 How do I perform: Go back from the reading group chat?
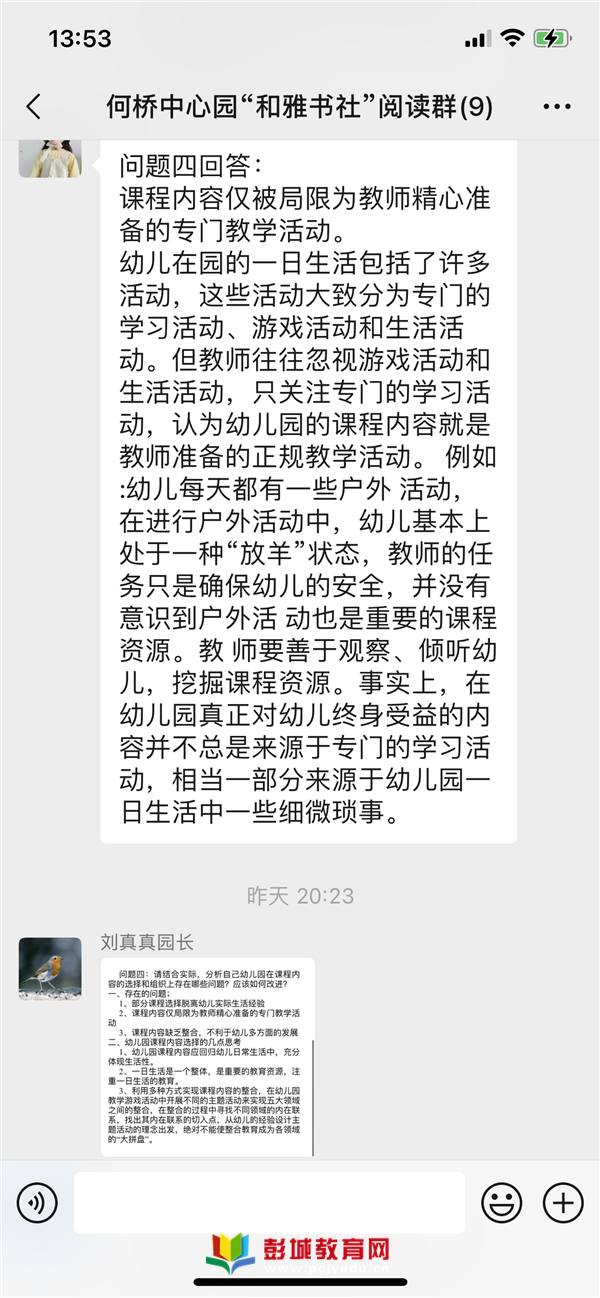34,107
